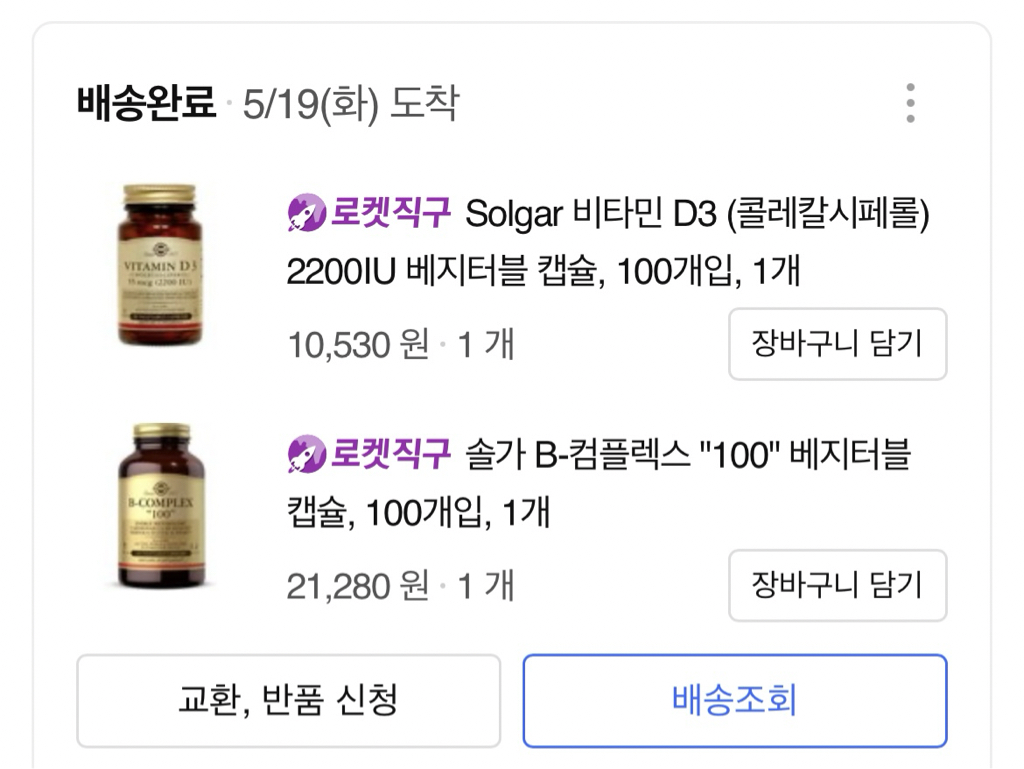Open the order's three-dot overflow menu
Screen dimensions: 1024x769
click(909, 103)
